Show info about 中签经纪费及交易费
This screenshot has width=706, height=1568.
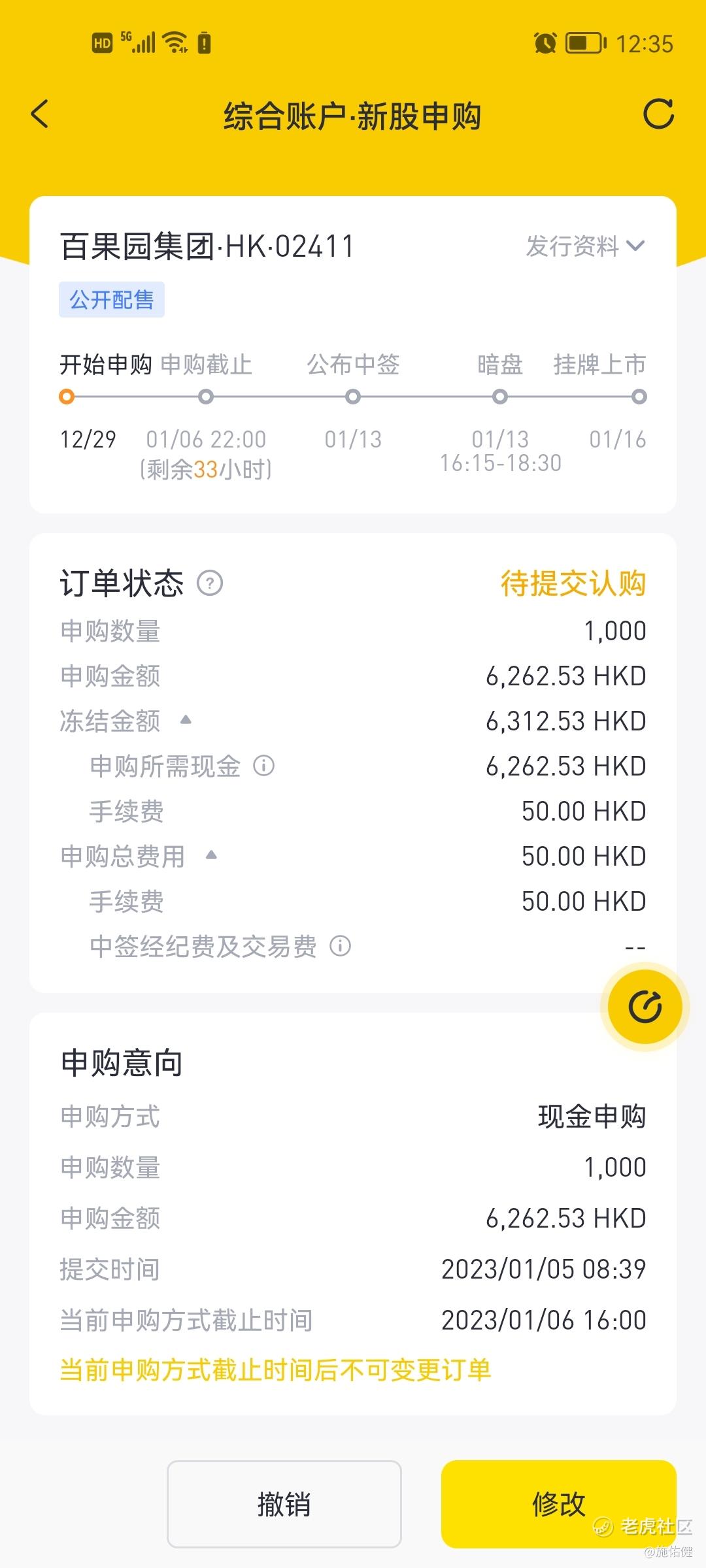[340, 945]
